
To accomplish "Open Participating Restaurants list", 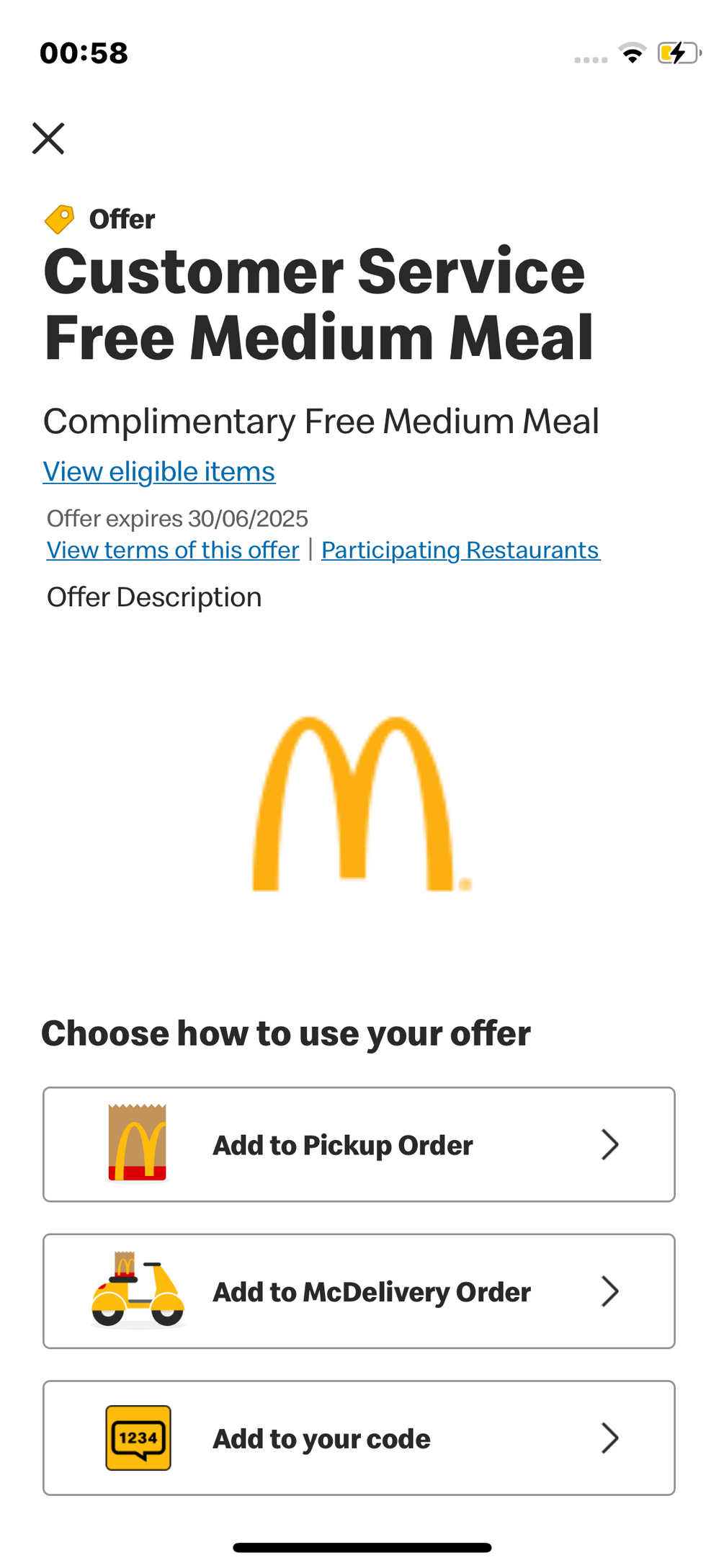I will [x=460, y=550].
